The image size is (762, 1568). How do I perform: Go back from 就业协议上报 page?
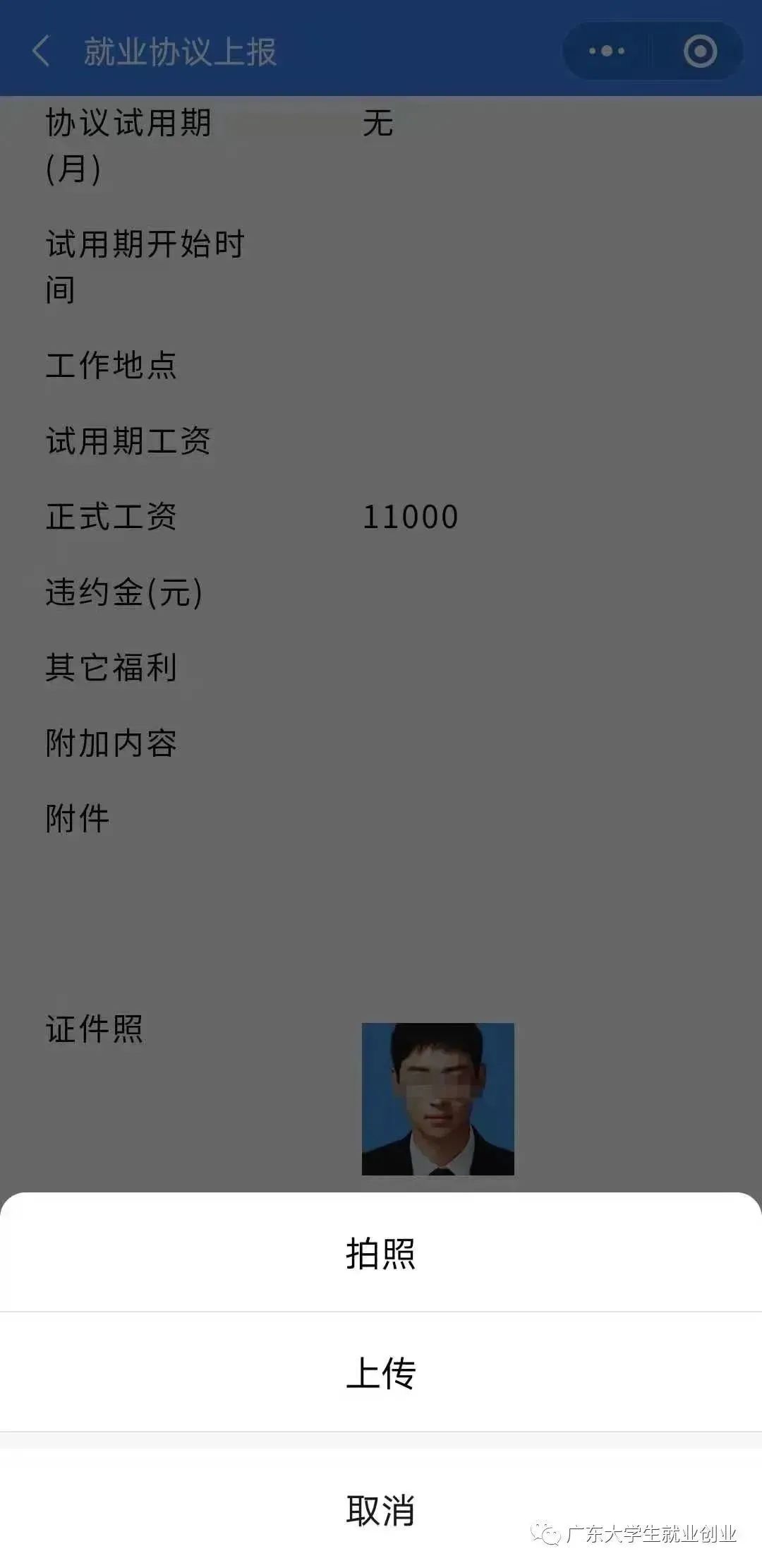coord(41,52)
